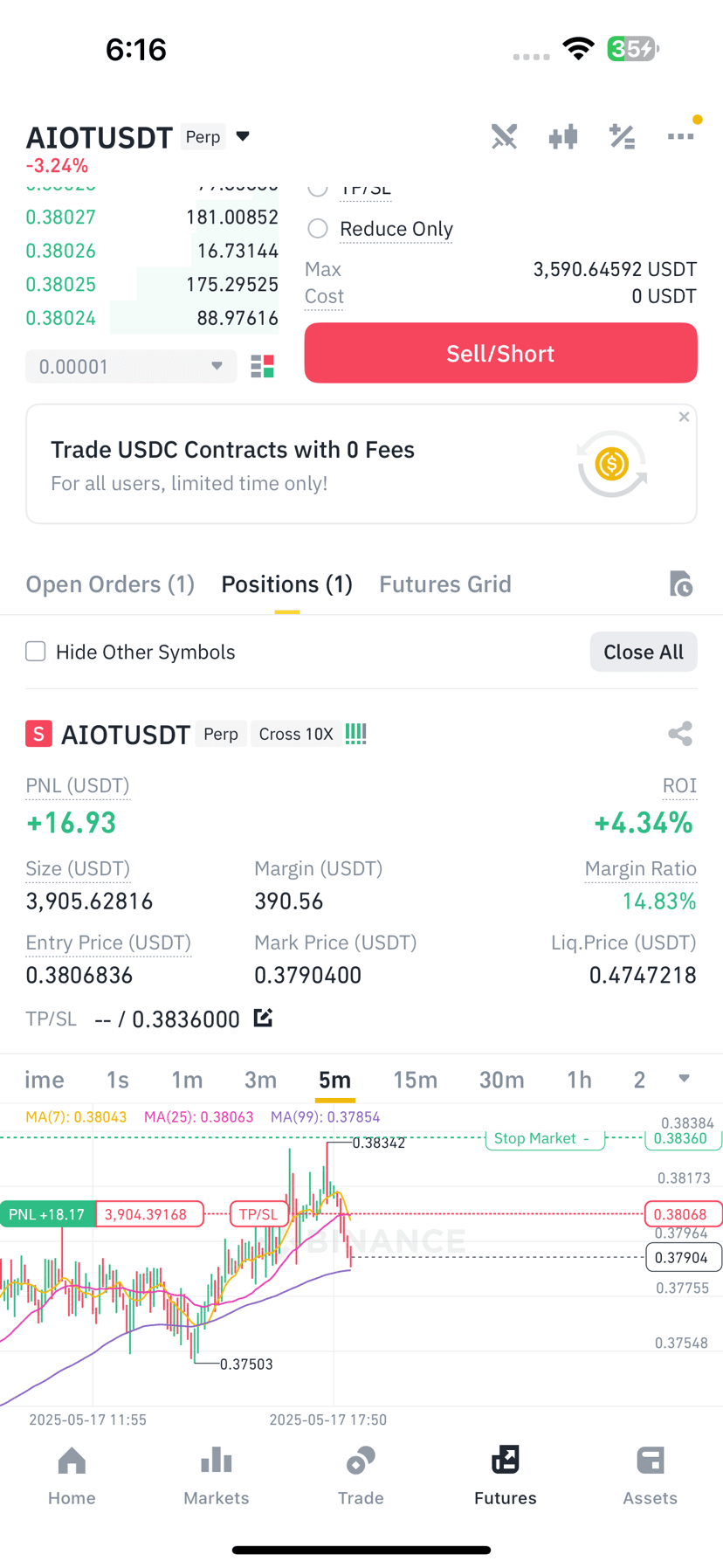The image size is (723, 1568).
Task: Dismiss the USDC Contracts banner
Action: (684, 418)
